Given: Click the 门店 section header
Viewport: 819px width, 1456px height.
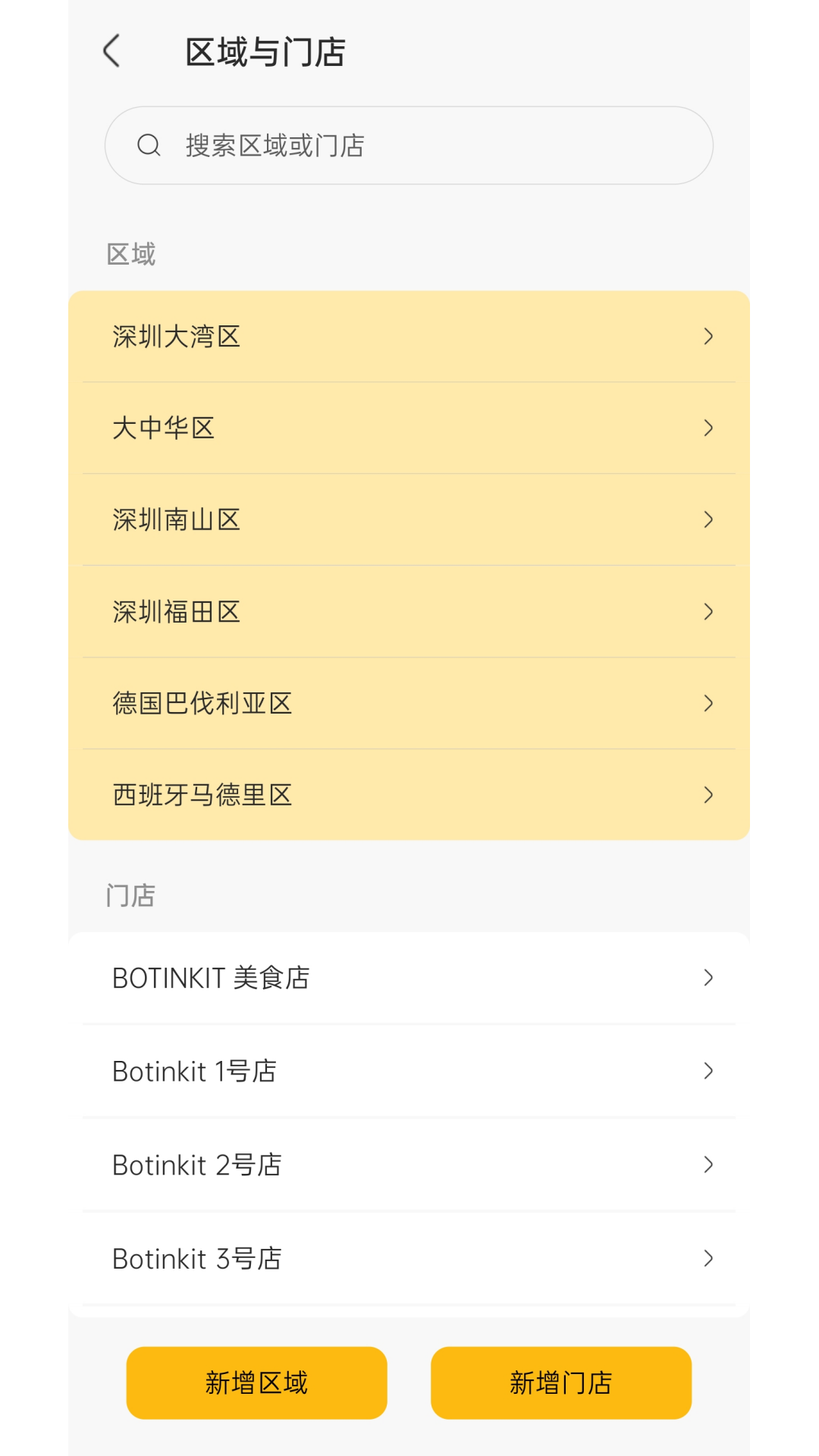Looking at the screenshot, I should [x=130, y=896].
